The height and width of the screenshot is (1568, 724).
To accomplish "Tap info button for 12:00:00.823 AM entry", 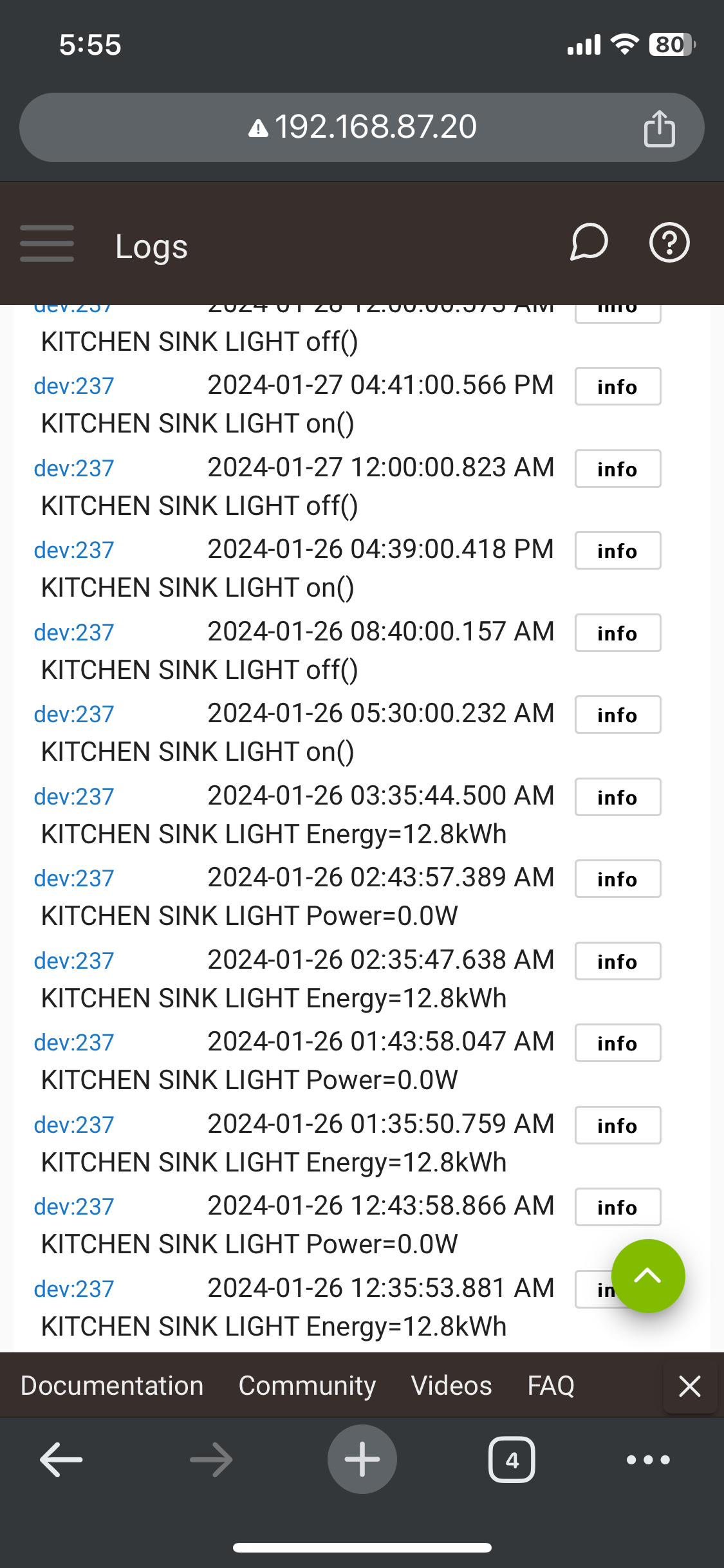I will click(x=617, y=469).
